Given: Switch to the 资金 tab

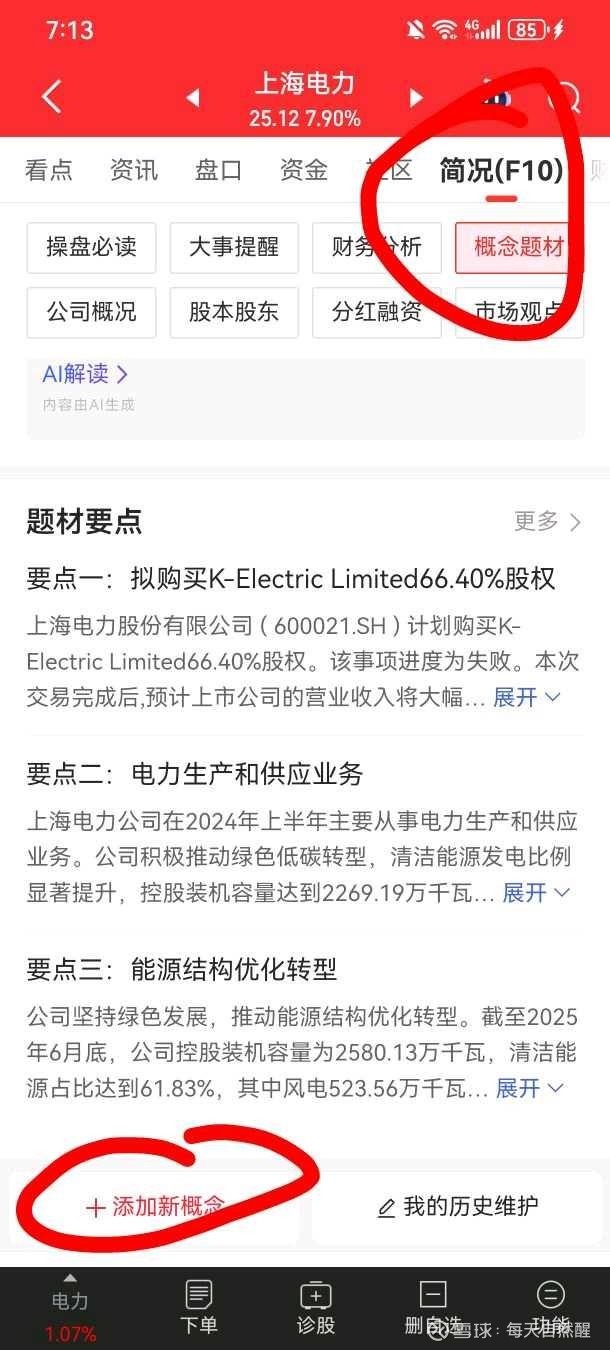Looking at the screenshot, I should (304, 170).
